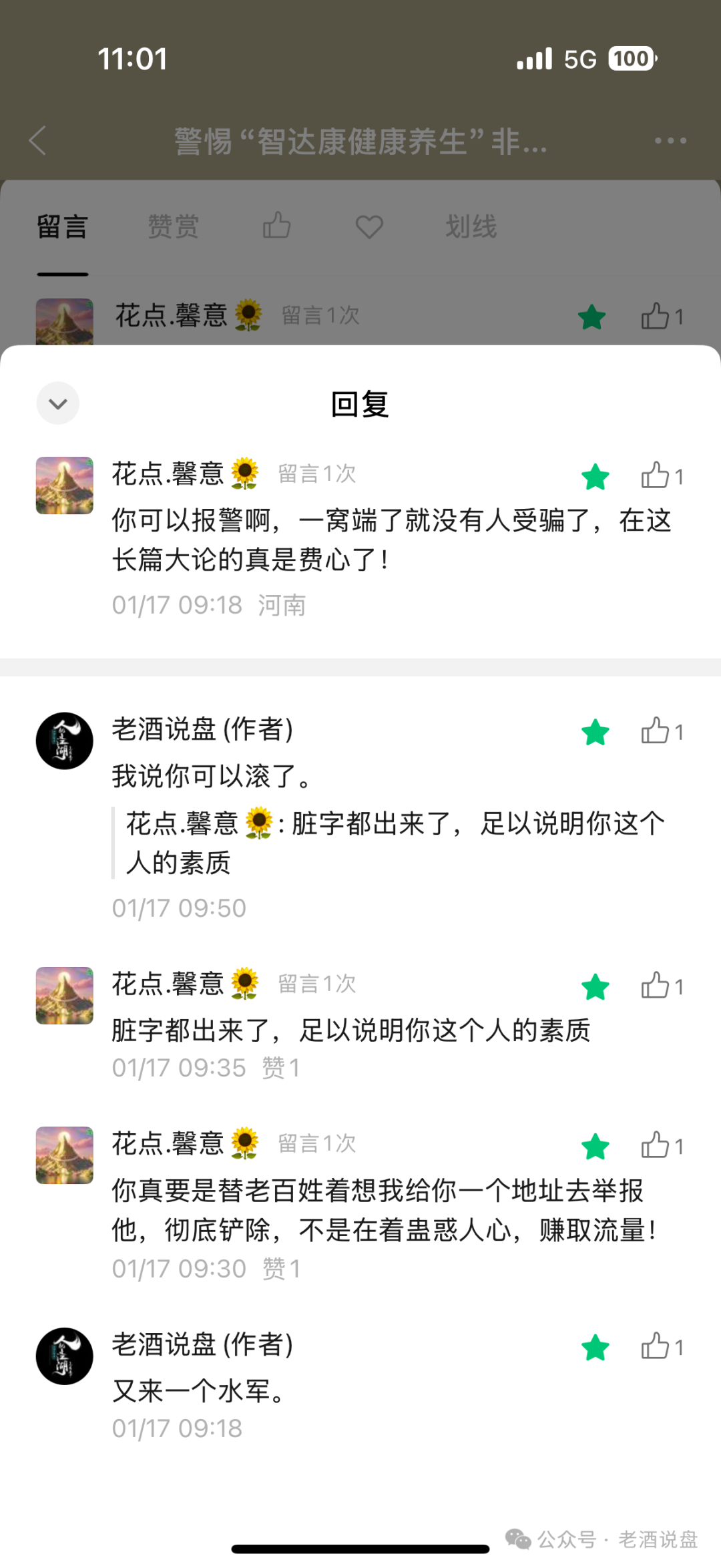
Task: Tap the heart favorite icon in the toolbar
Action: [x=369, y=227]
